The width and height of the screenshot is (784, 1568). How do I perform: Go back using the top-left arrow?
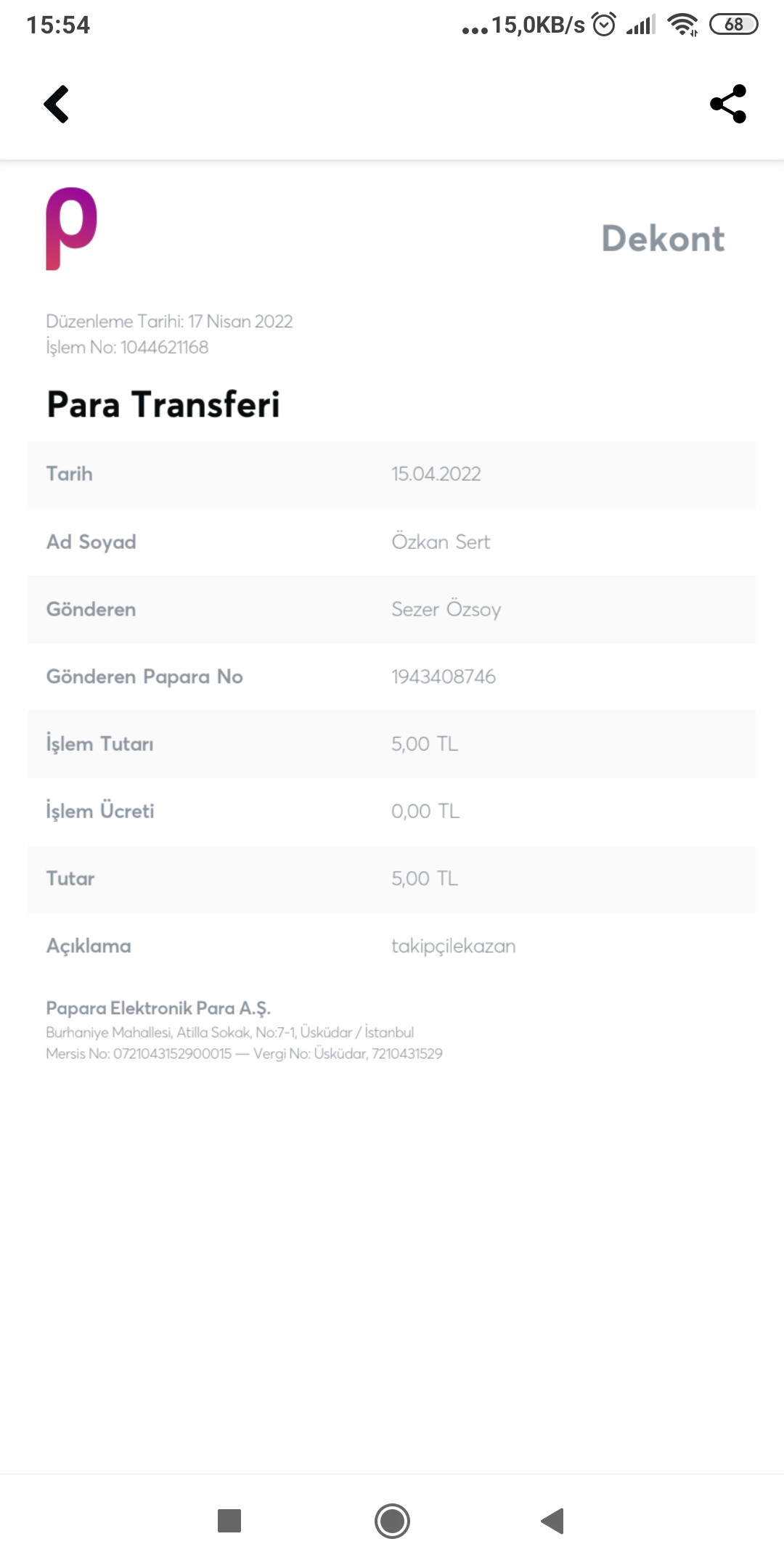point(57,105)
